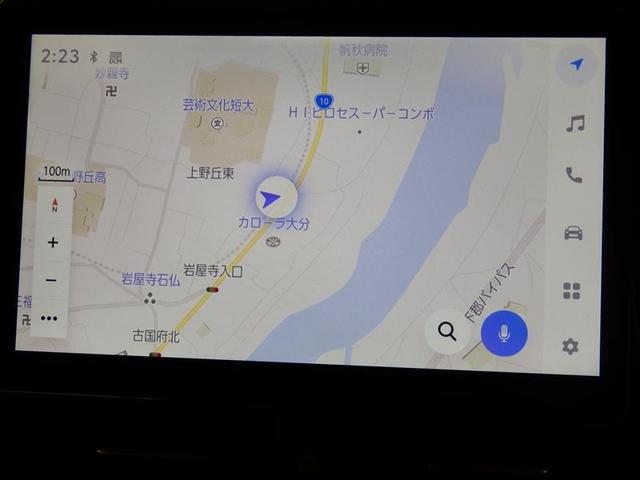Open the phone tab
This screenshot has width=640, height=480.
click(573, 175)
